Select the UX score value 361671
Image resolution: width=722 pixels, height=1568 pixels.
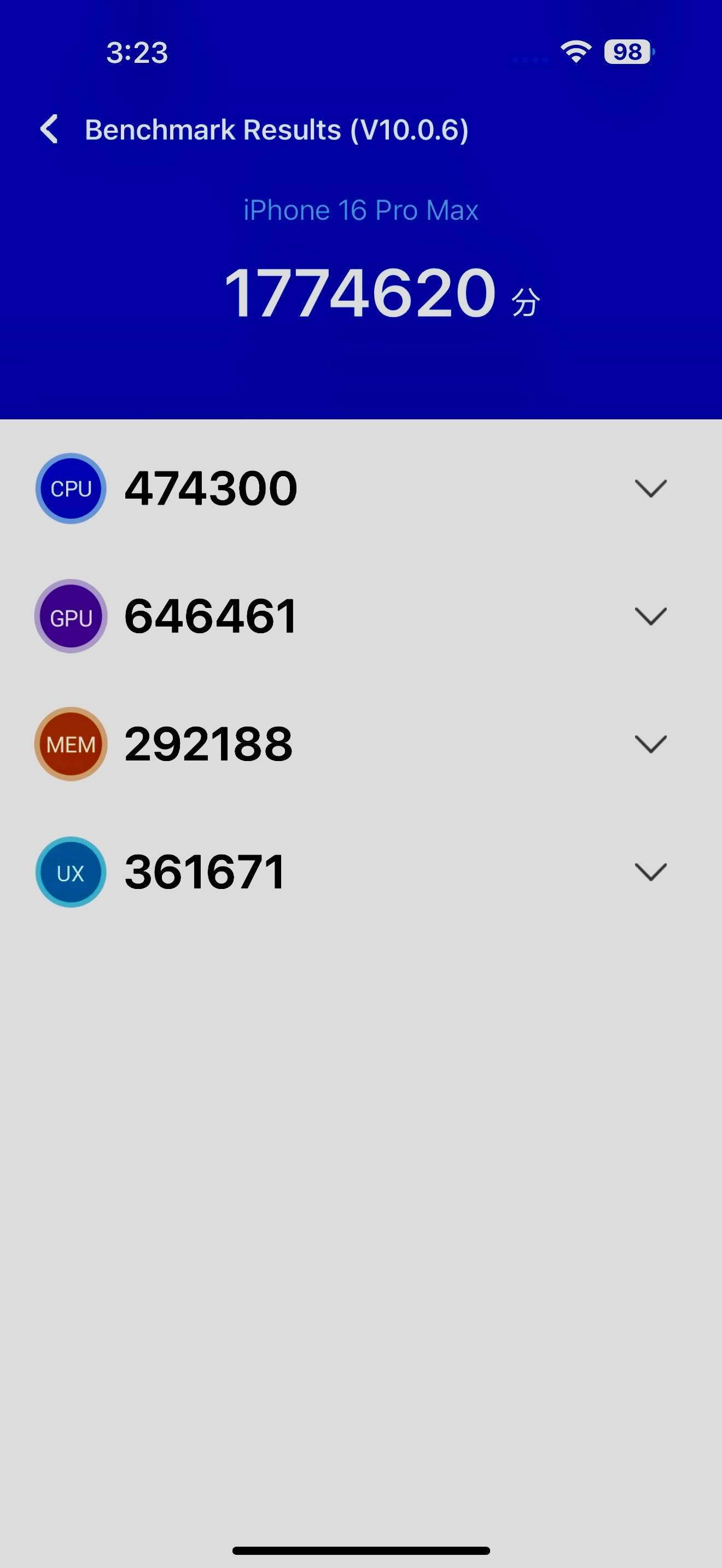pos(203,871)
